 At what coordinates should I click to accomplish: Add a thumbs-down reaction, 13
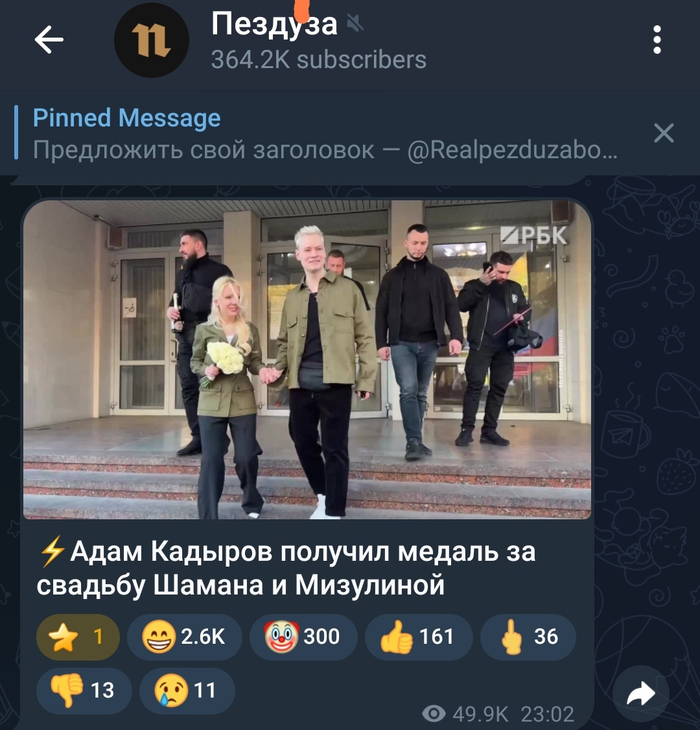(82, 690)
